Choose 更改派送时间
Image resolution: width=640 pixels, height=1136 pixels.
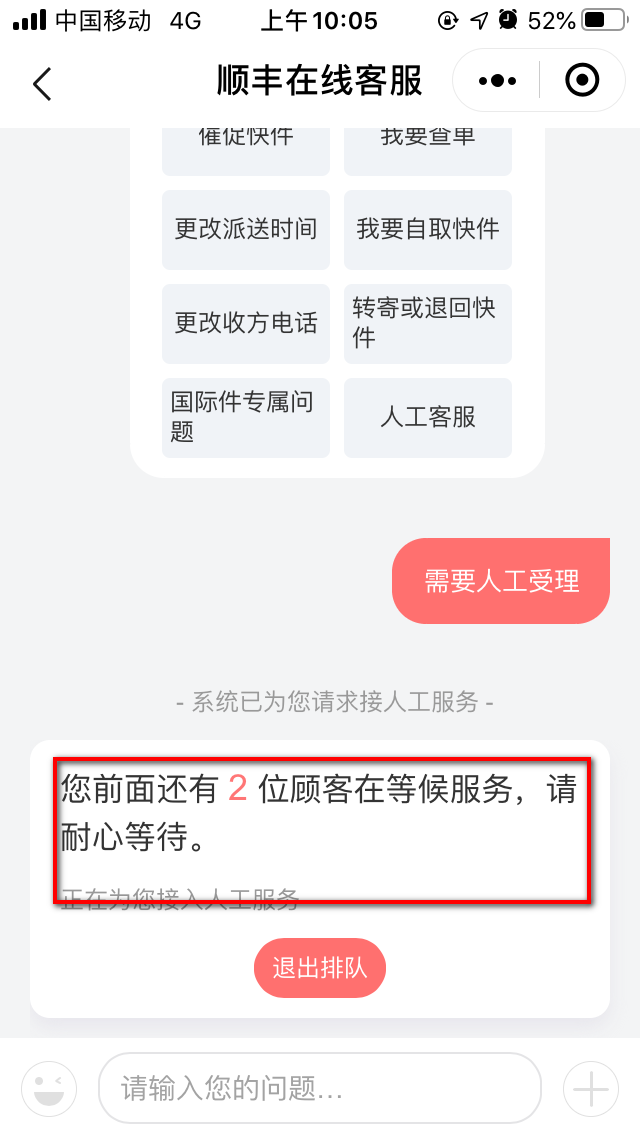pos(246,229)
